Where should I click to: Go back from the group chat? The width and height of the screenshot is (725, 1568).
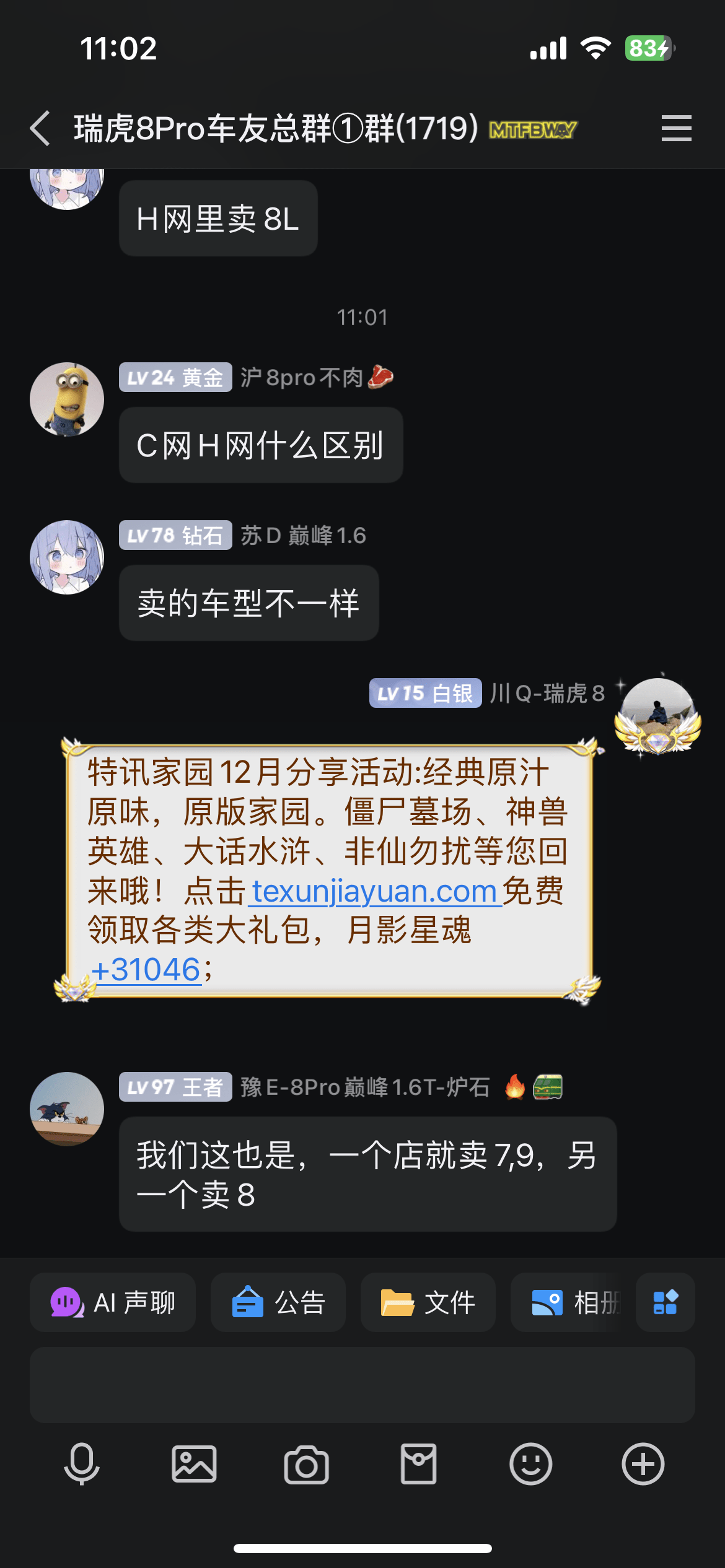(x=41, y=129)
